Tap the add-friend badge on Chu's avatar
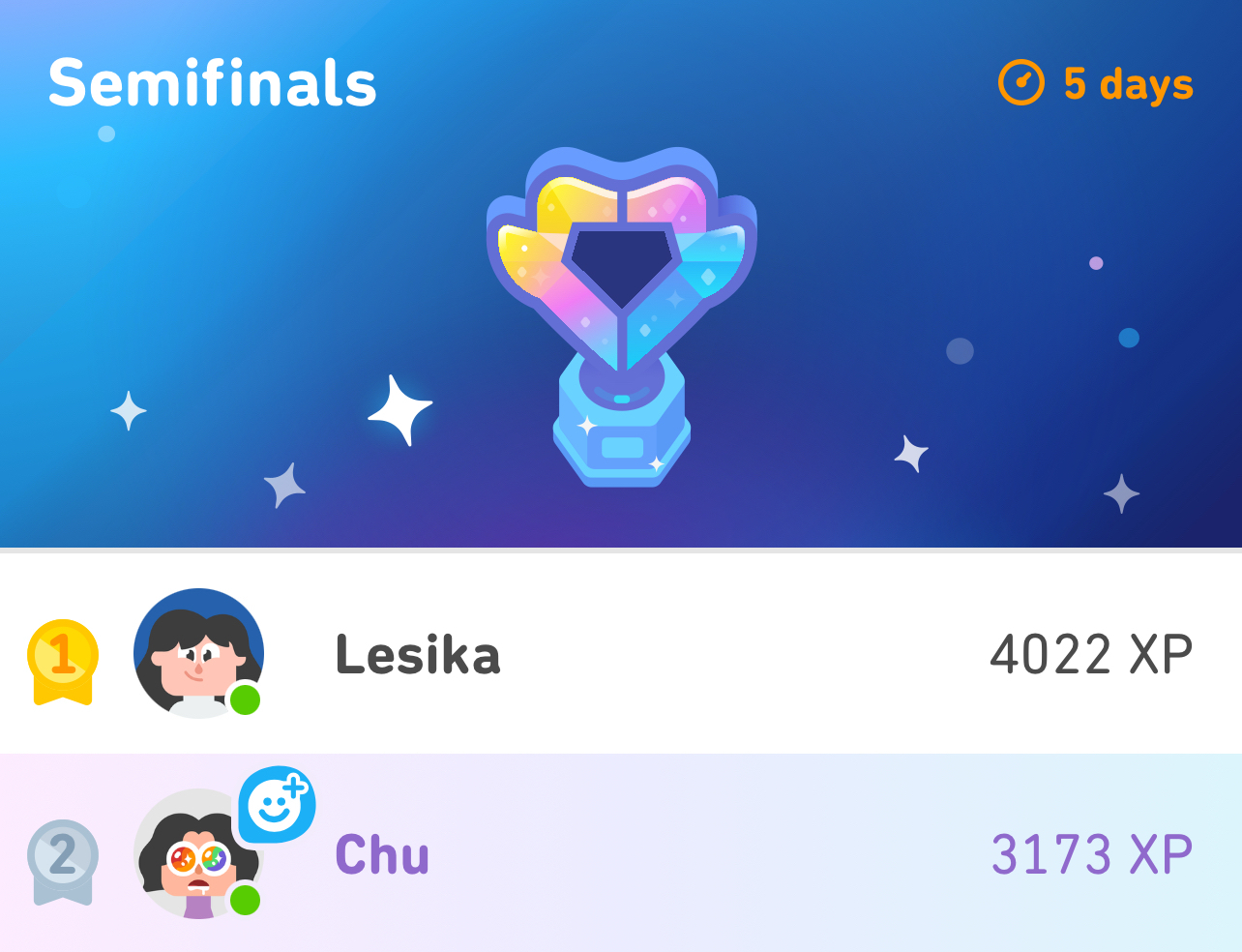This screenshot has width=1242, height=952. [x=276, y=804]
